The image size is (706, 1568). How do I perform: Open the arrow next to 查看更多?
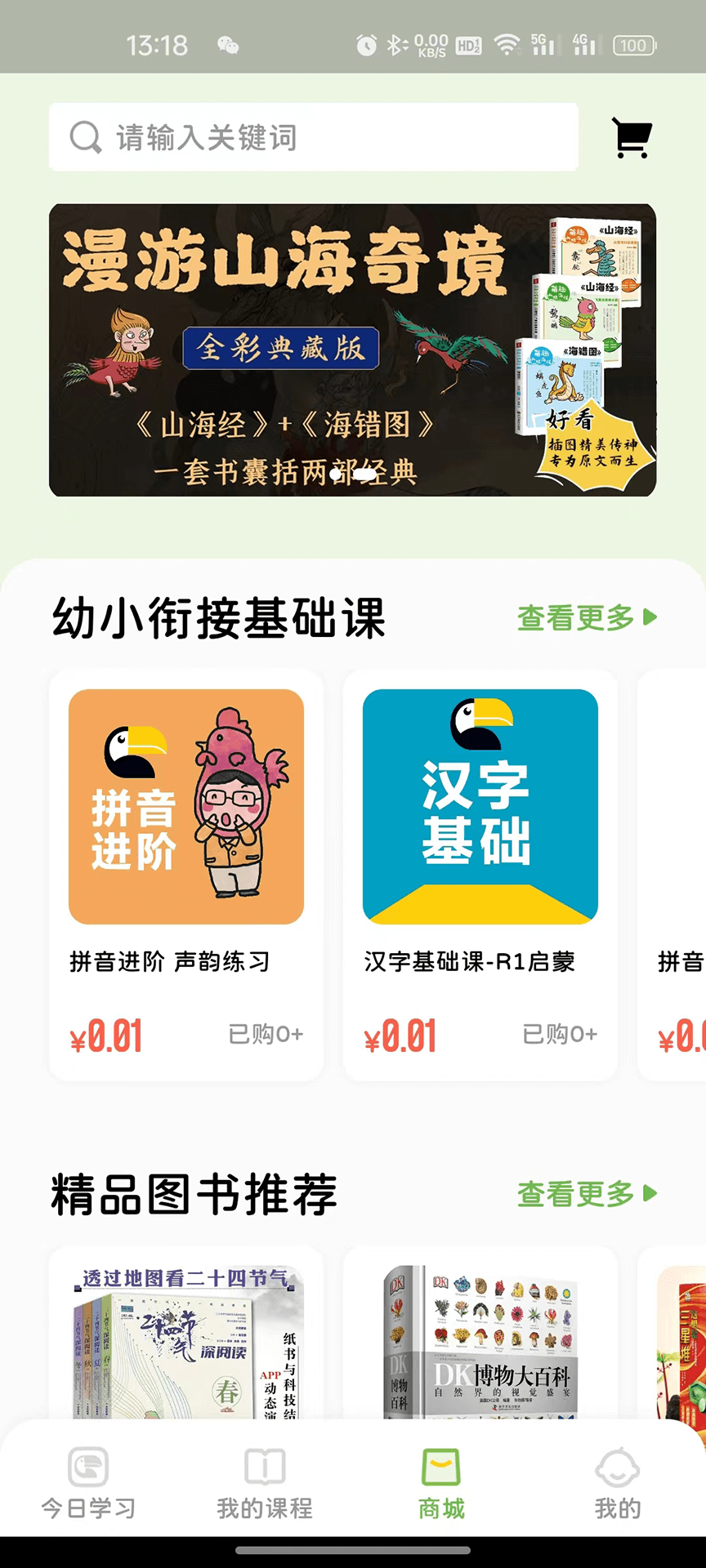tap(648, 619)
